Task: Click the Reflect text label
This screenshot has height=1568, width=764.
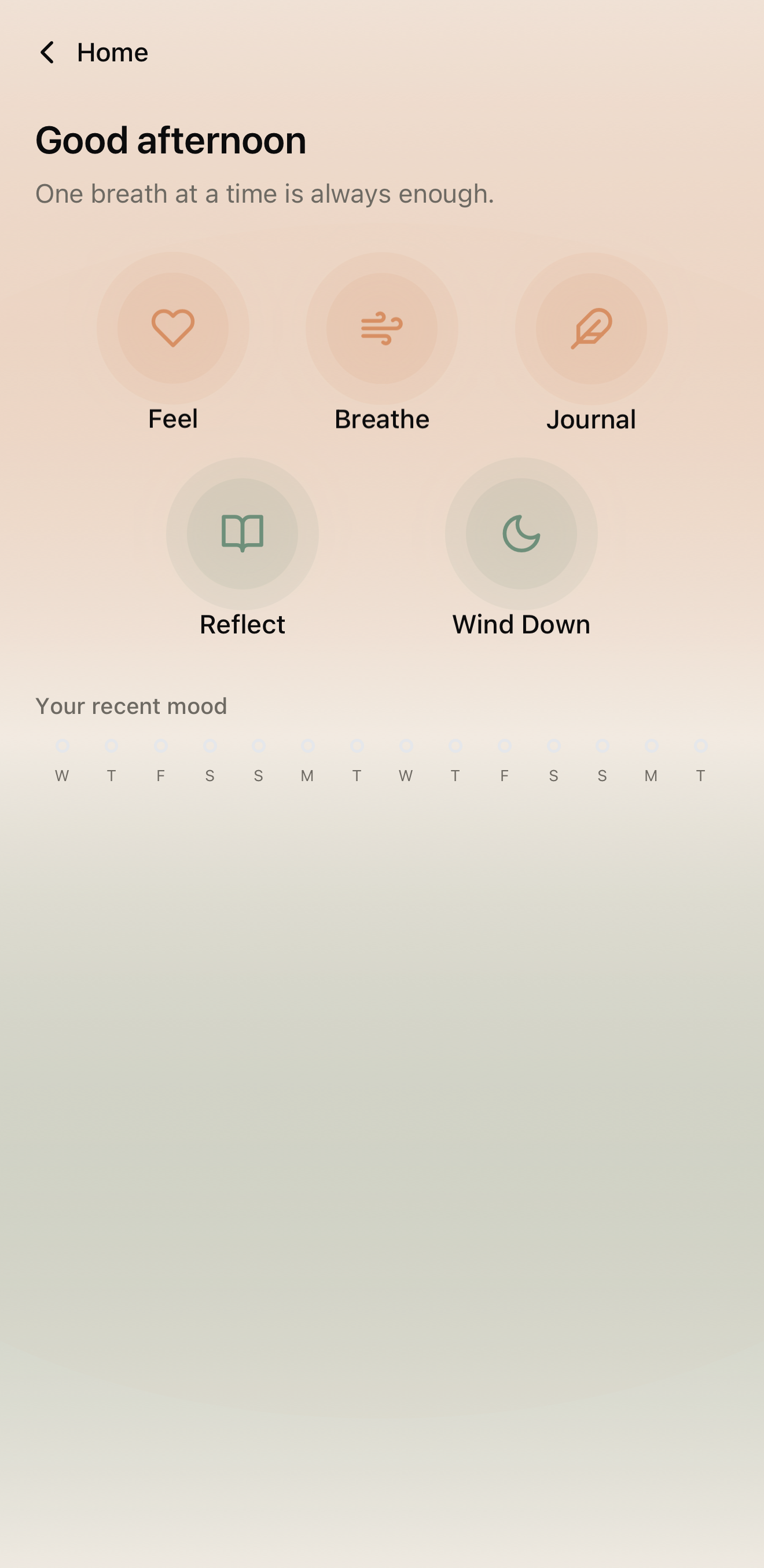Action: point(243,623)
